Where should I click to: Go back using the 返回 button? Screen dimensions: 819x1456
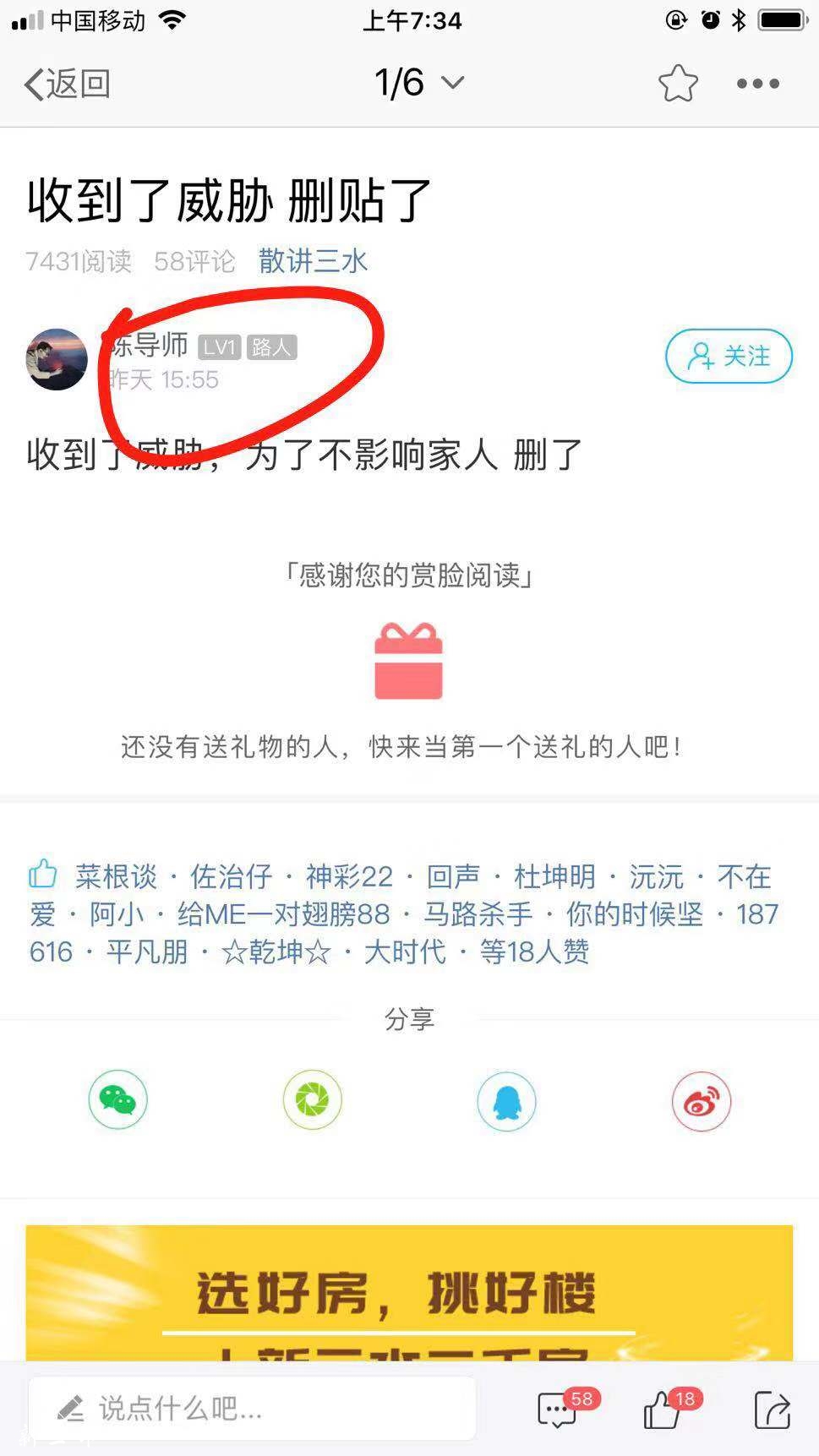(68, 84)
